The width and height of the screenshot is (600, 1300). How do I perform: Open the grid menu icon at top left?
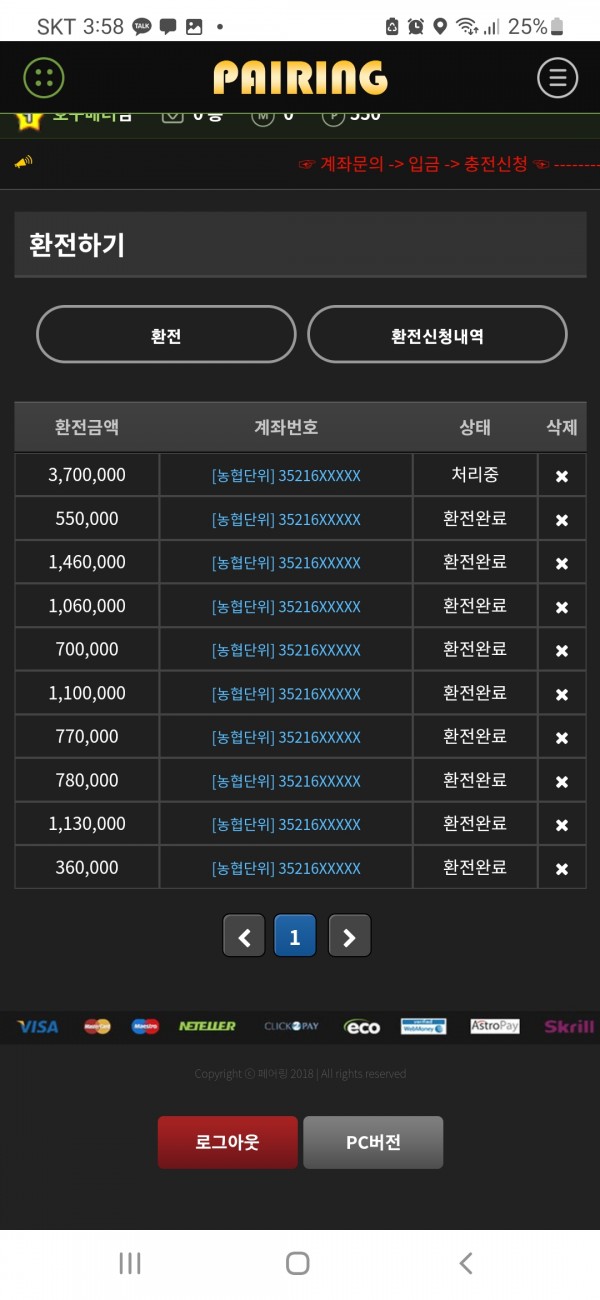point(44,77)
